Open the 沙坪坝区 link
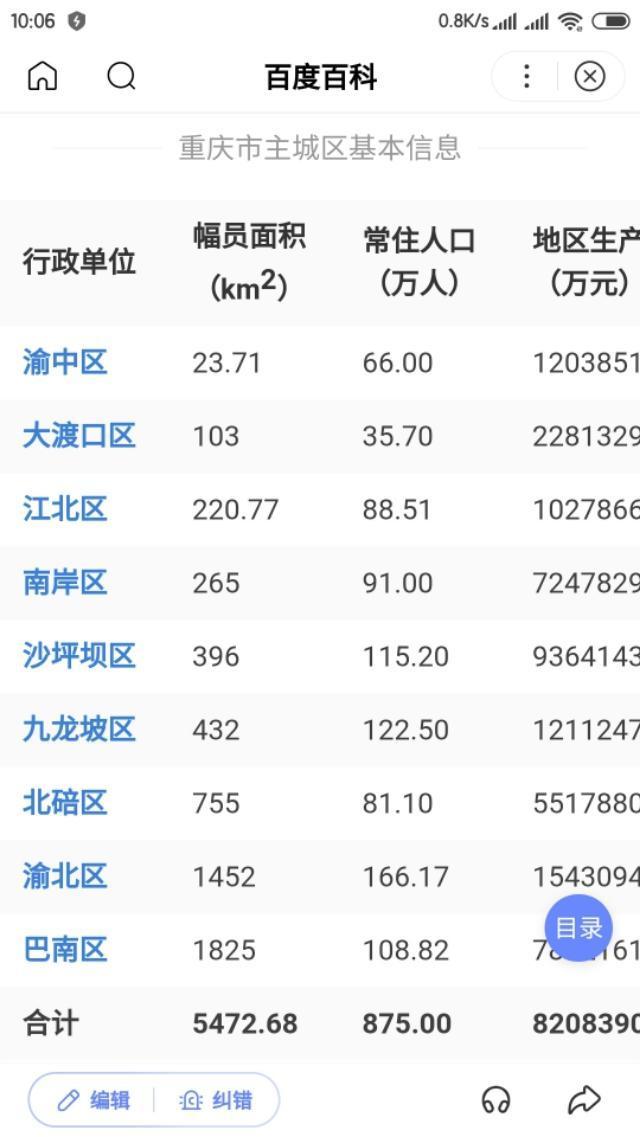The image size is (640, 1137). (x=79, y=656)
